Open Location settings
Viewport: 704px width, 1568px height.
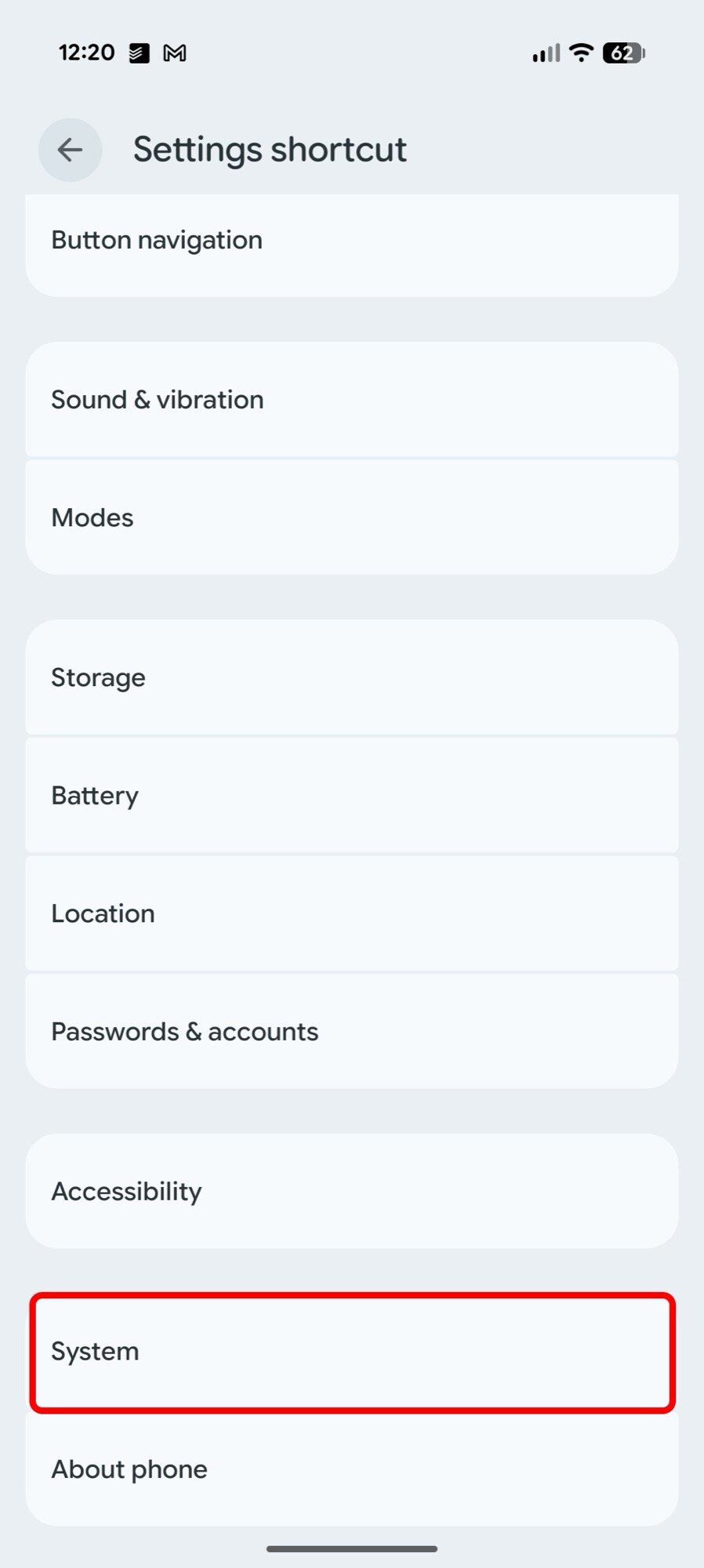352,913
